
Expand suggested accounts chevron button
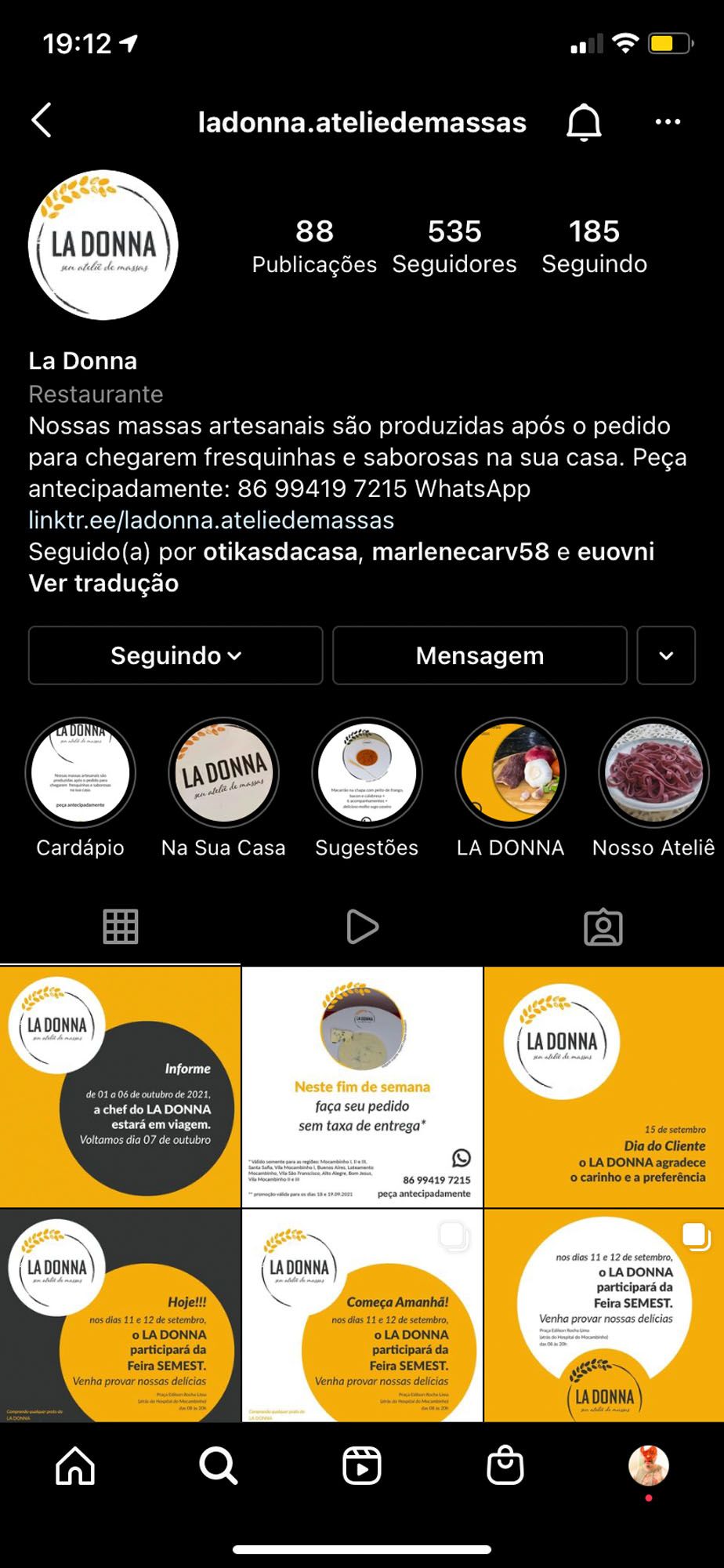pos(666,655)
